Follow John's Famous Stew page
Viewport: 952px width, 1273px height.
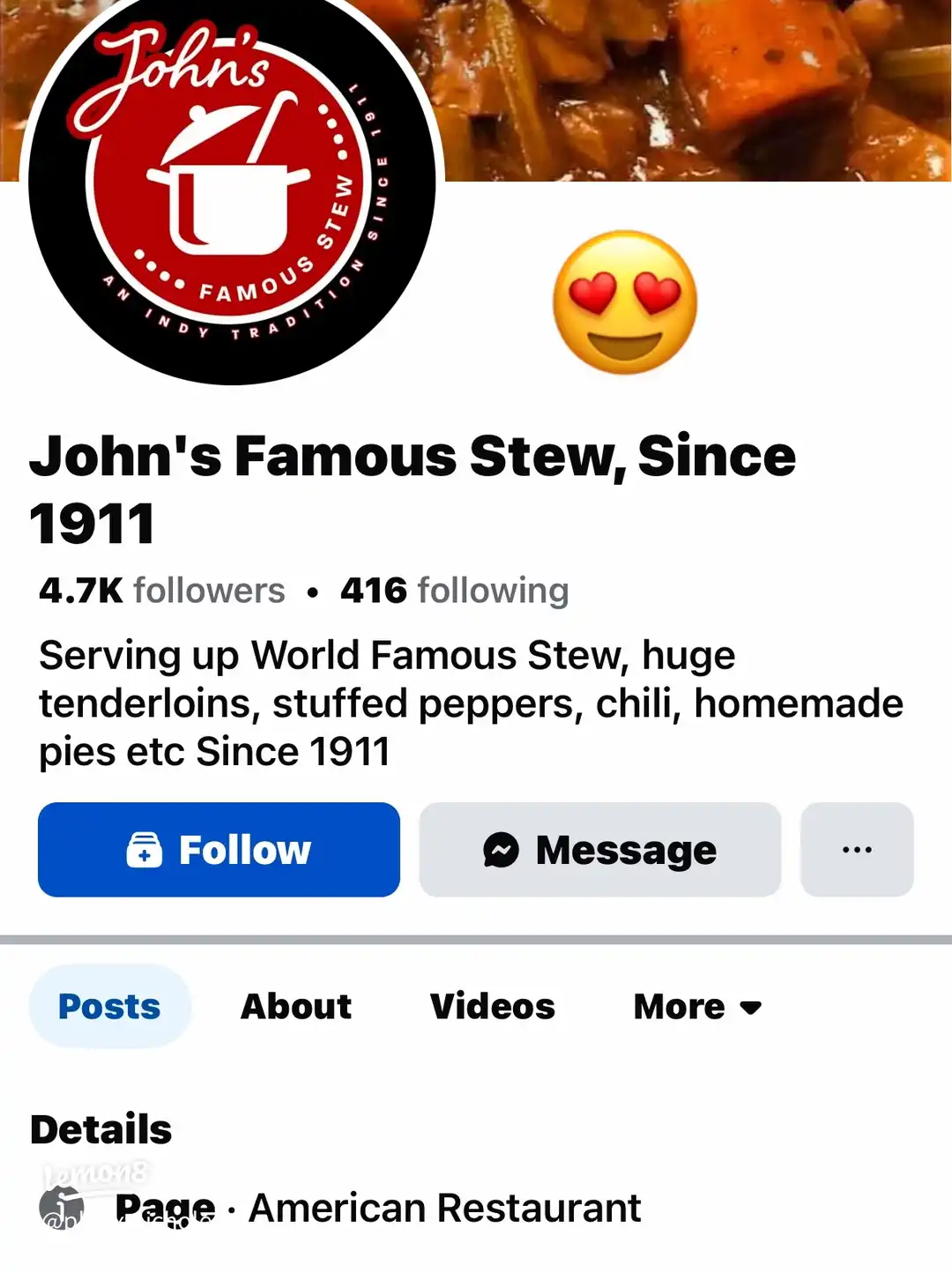click(x=219, y=850)
